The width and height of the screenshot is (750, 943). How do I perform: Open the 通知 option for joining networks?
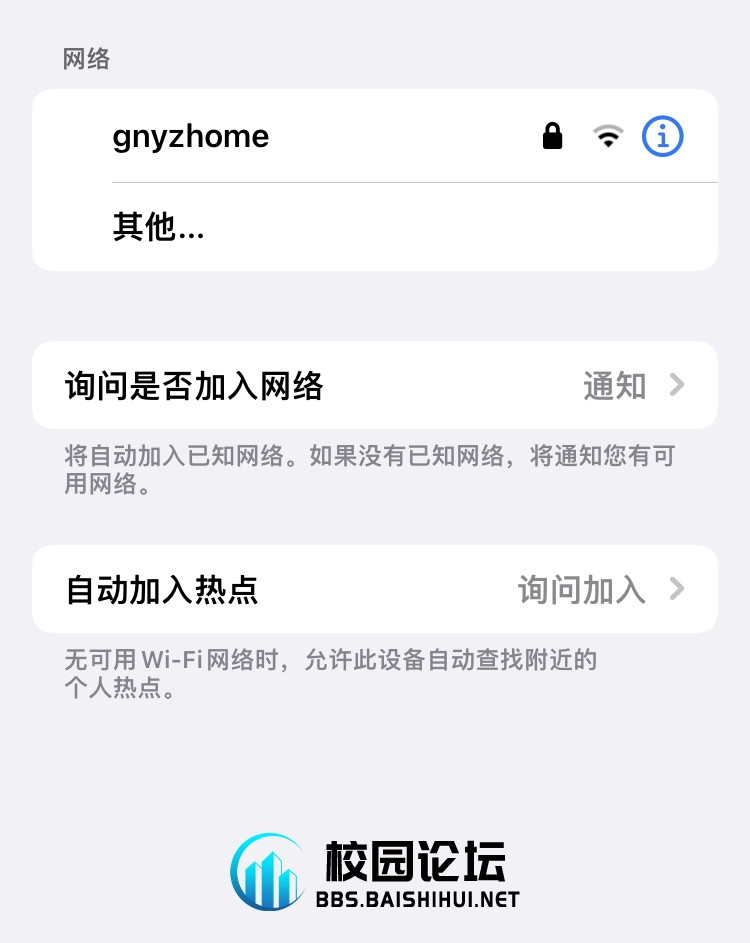tap(614, 385)
